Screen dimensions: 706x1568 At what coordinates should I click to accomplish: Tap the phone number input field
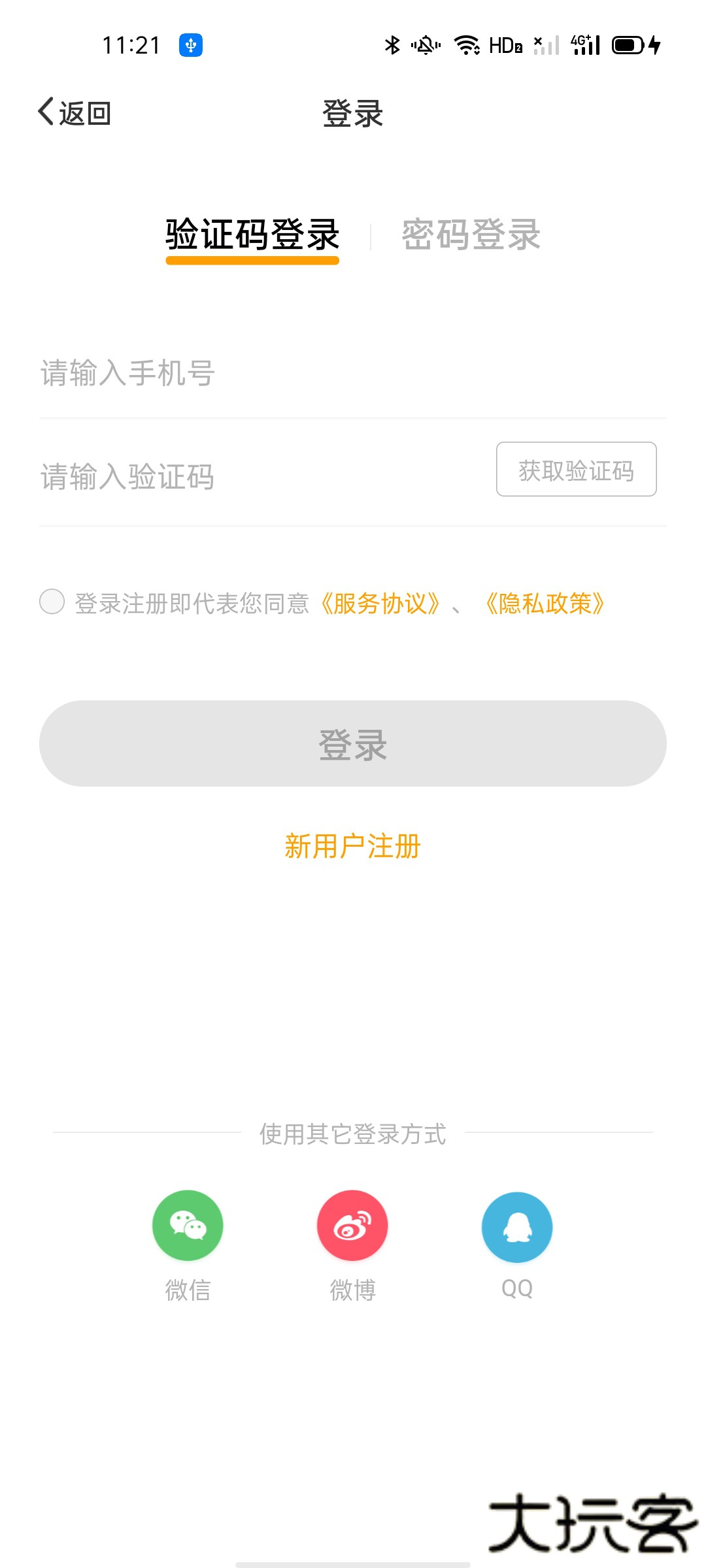[261, 373]
